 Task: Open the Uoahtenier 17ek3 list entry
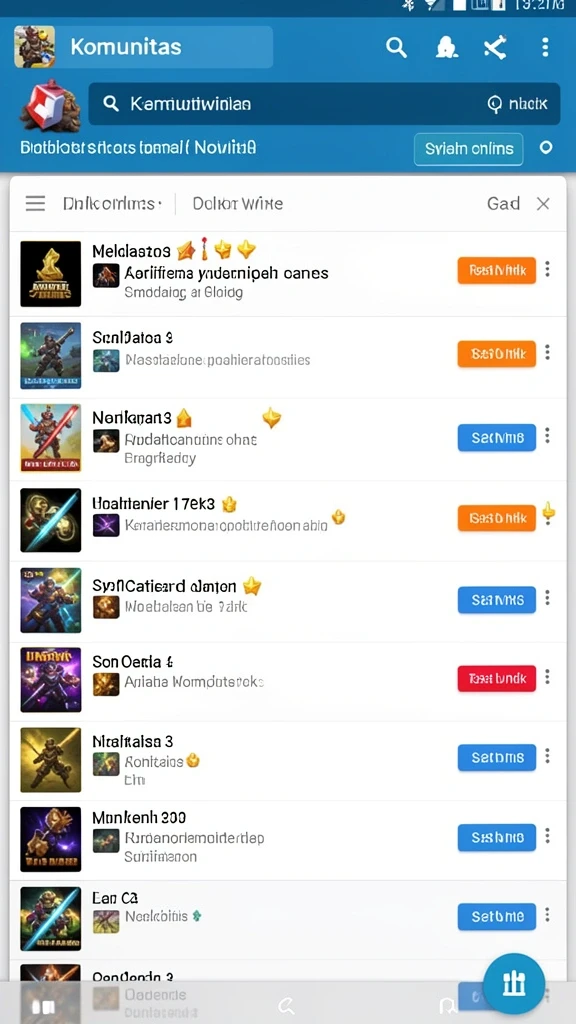(288, 521)
